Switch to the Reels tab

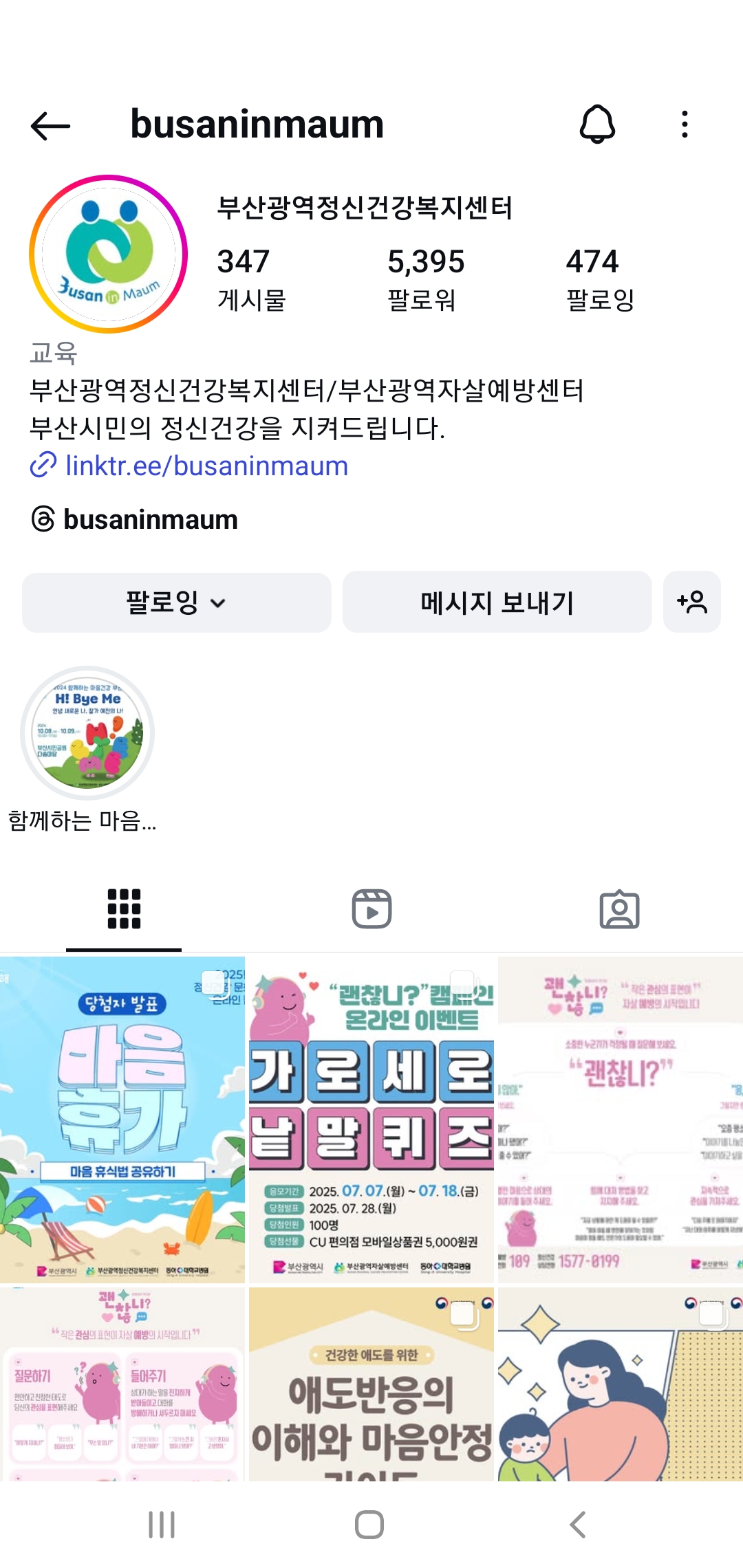(371, 908)
